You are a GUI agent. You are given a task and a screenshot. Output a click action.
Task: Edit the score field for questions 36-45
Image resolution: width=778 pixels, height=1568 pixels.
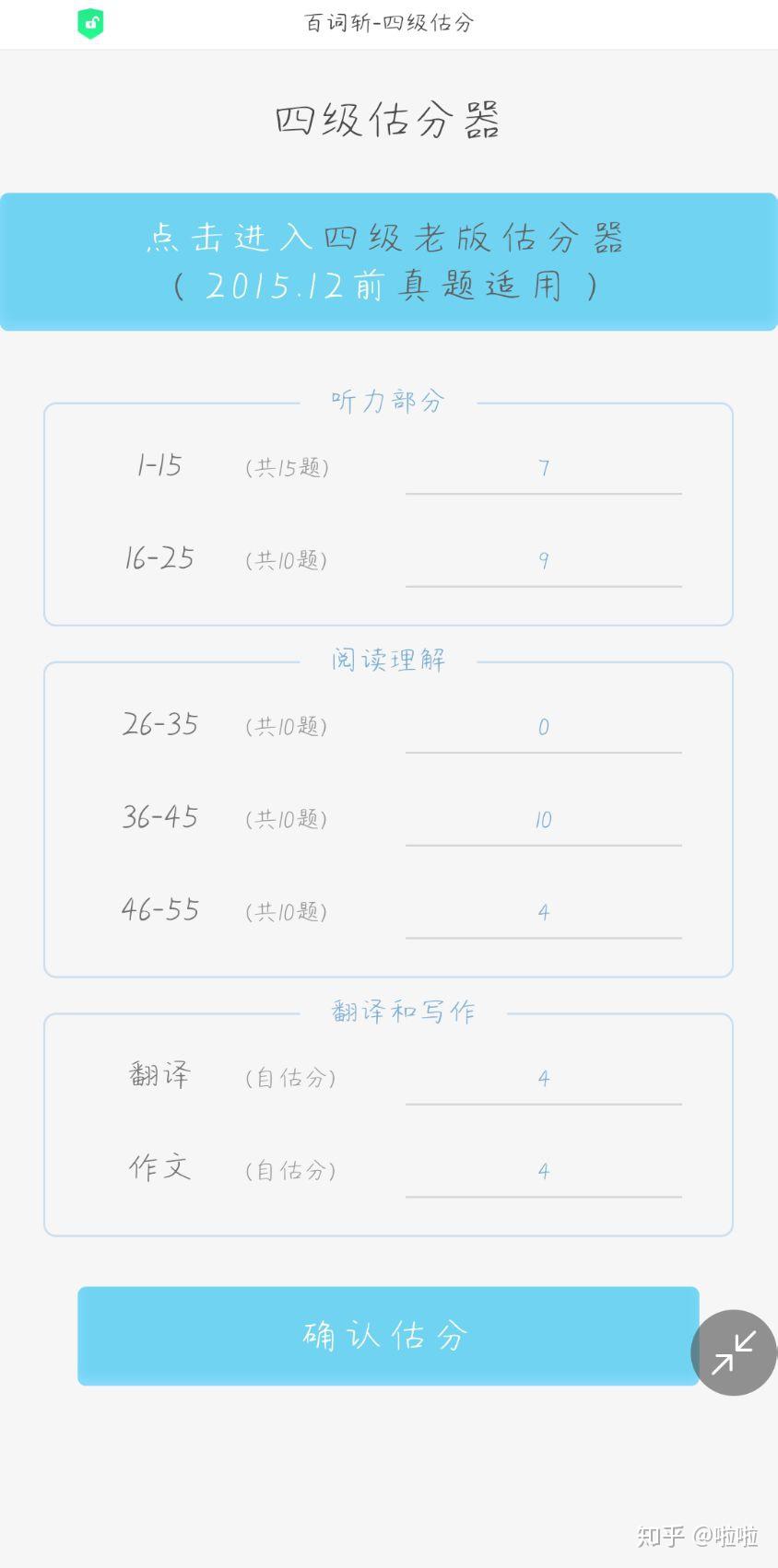tap(543, 820)
